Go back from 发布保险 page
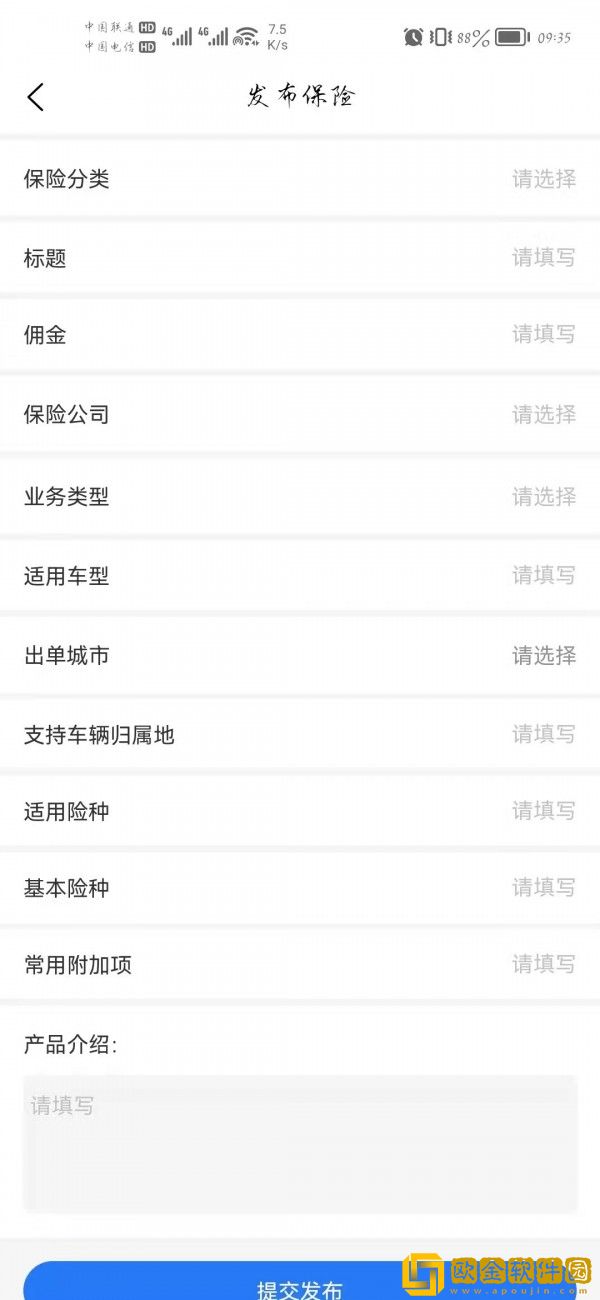Image resolution: width=600 pixels, height=1300 pixels. (36, 97)
